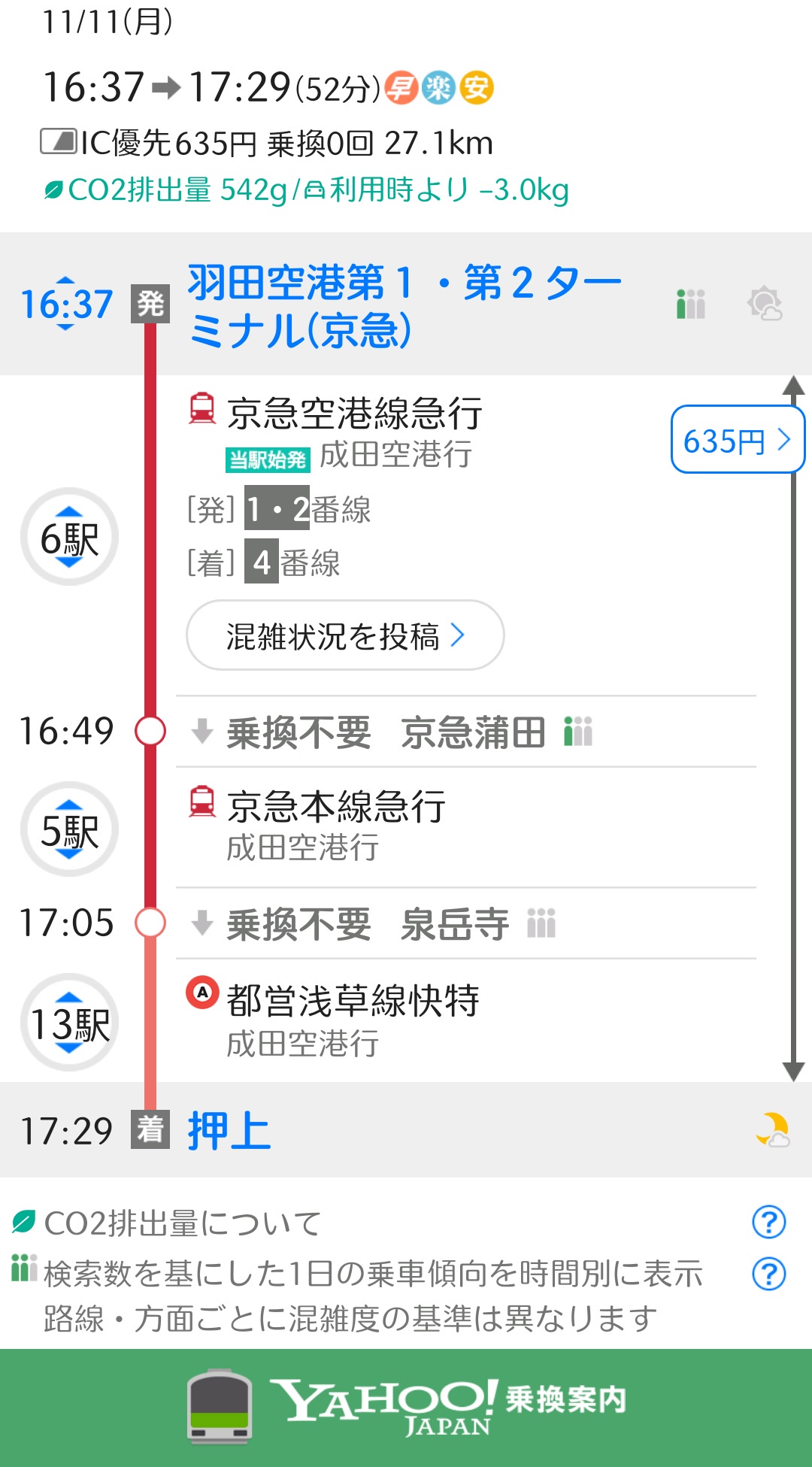
Task: Expand the 5駅 intermediate stops
Action: click(x=69, y=829)
